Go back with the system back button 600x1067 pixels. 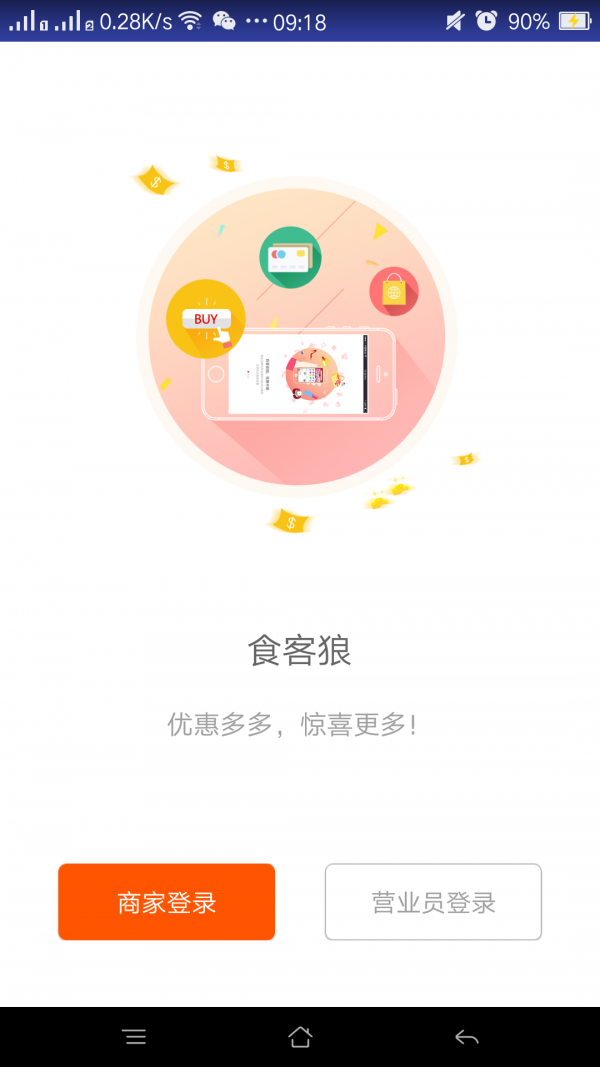(466, 1037)
